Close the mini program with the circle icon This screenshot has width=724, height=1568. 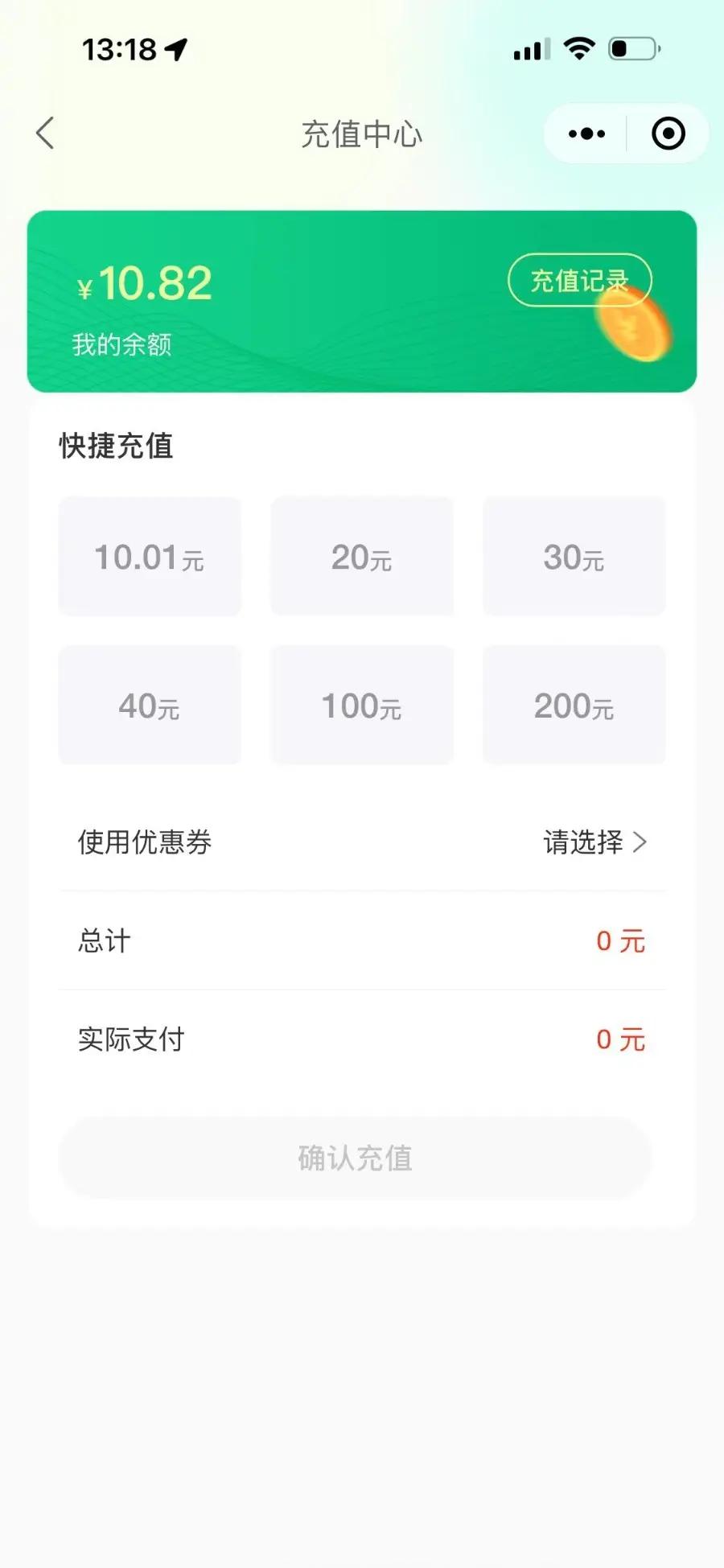(668, 134)
